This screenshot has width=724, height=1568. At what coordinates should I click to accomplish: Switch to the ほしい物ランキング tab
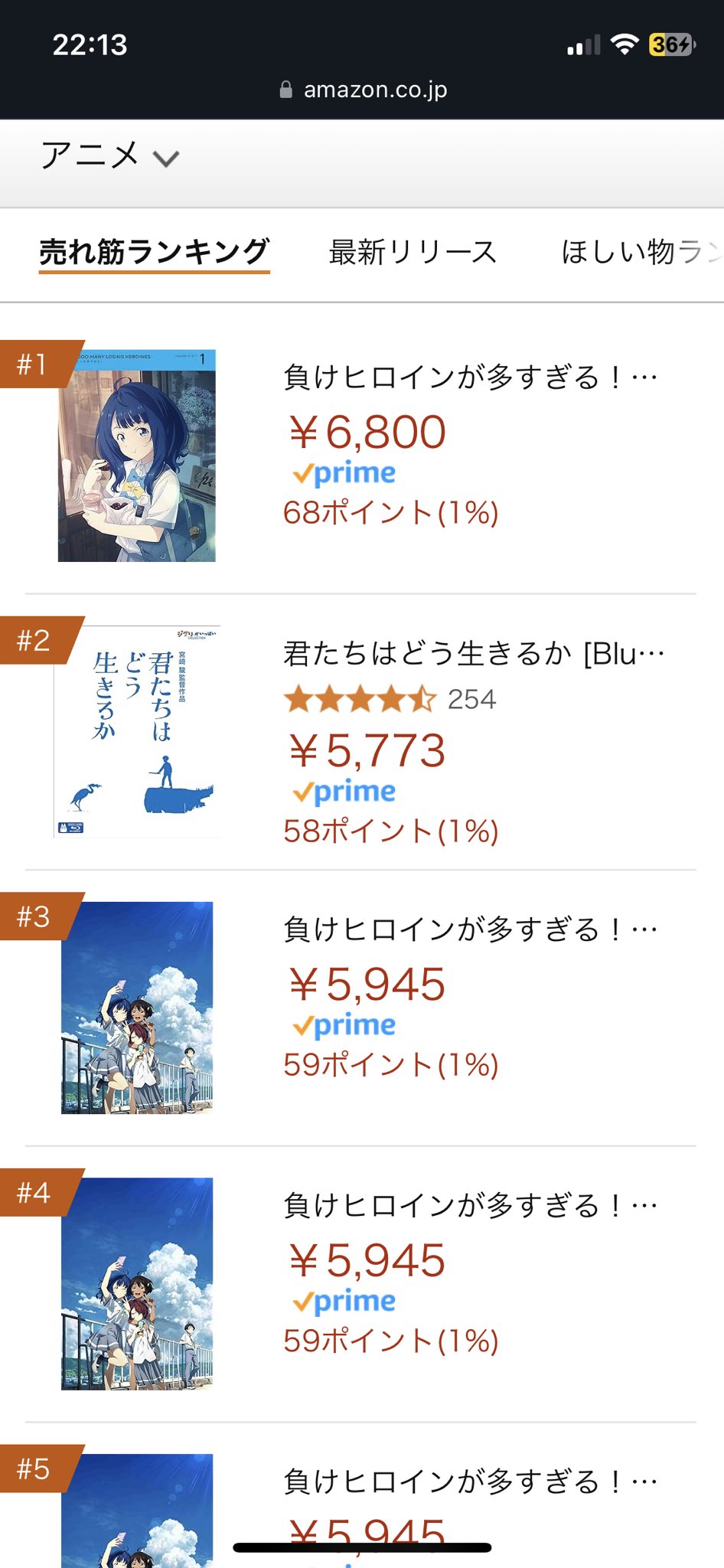(x=641, y=252)
